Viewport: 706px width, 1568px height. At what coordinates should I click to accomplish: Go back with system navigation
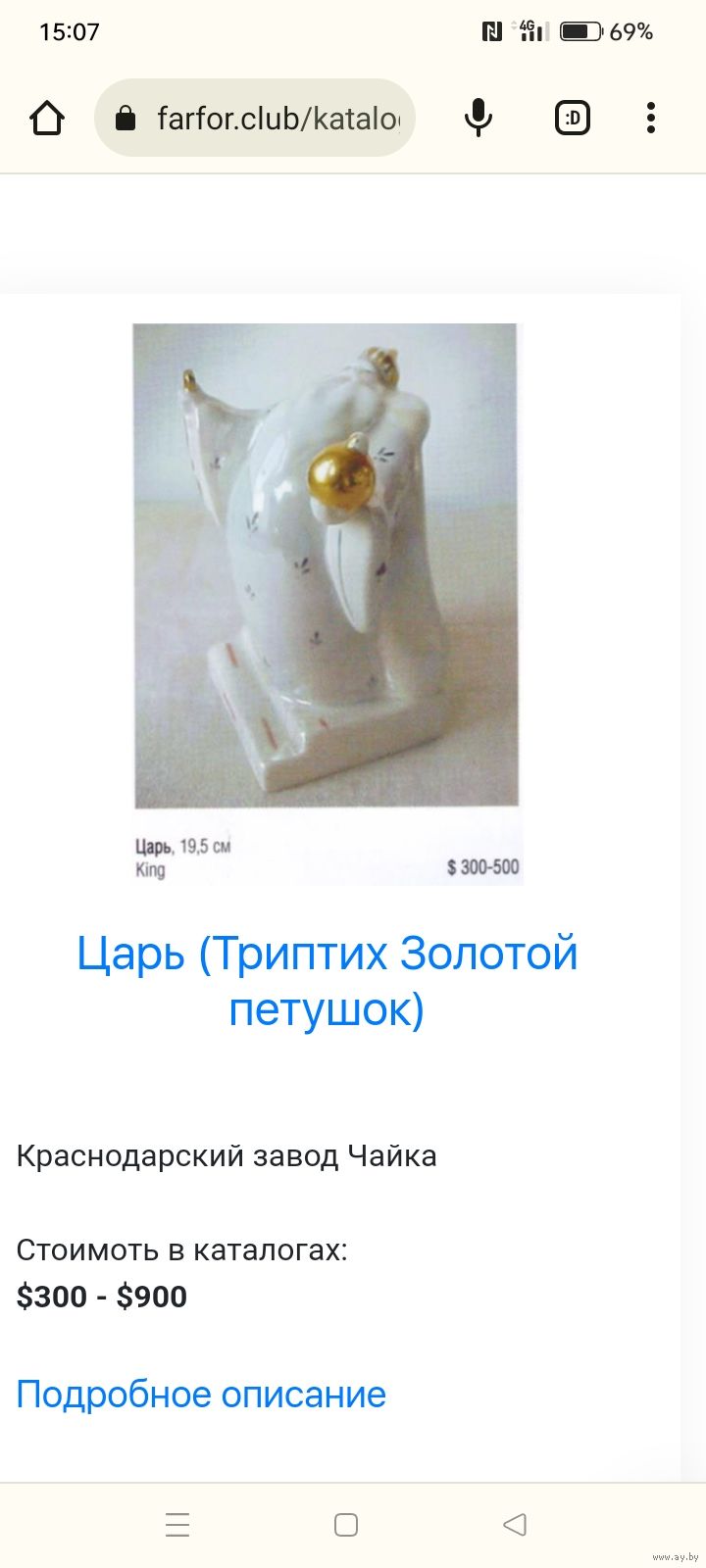click(x=515, y=1525)
